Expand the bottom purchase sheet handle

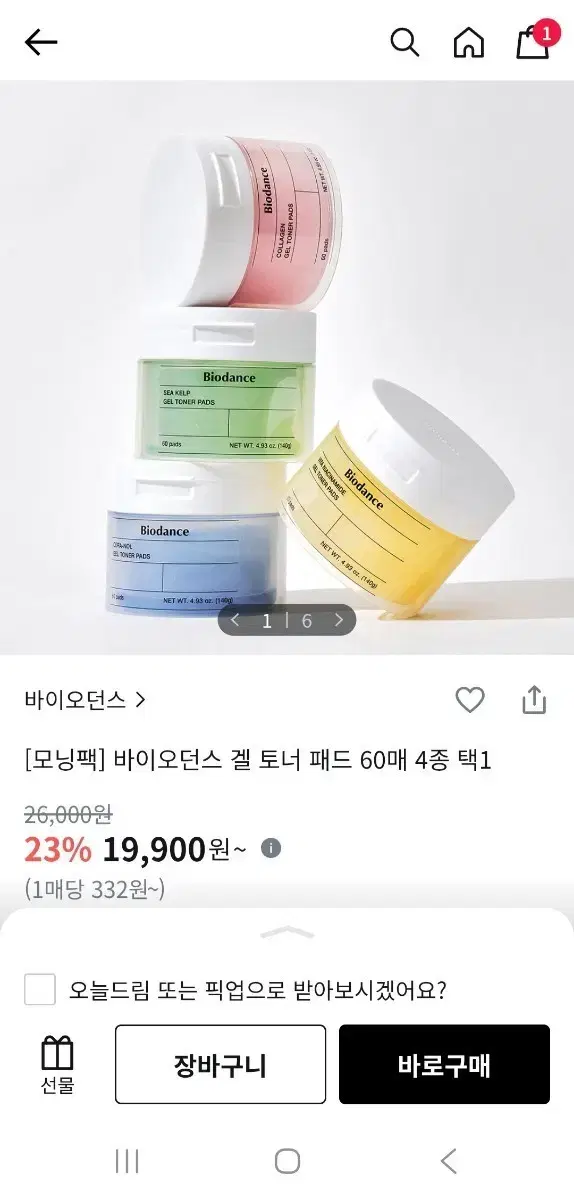pos(287,933)
